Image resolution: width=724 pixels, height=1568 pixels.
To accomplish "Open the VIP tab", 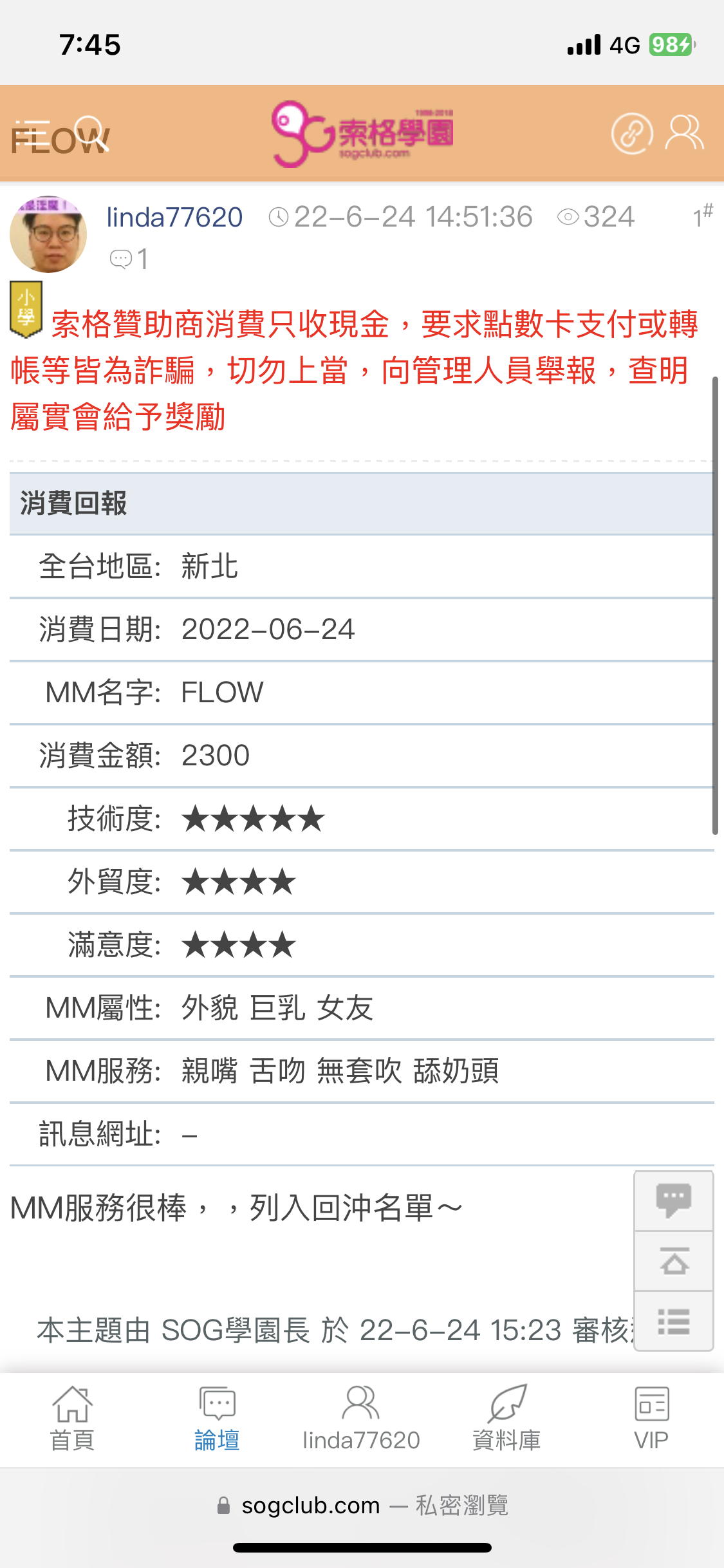I will point(651,1419).
